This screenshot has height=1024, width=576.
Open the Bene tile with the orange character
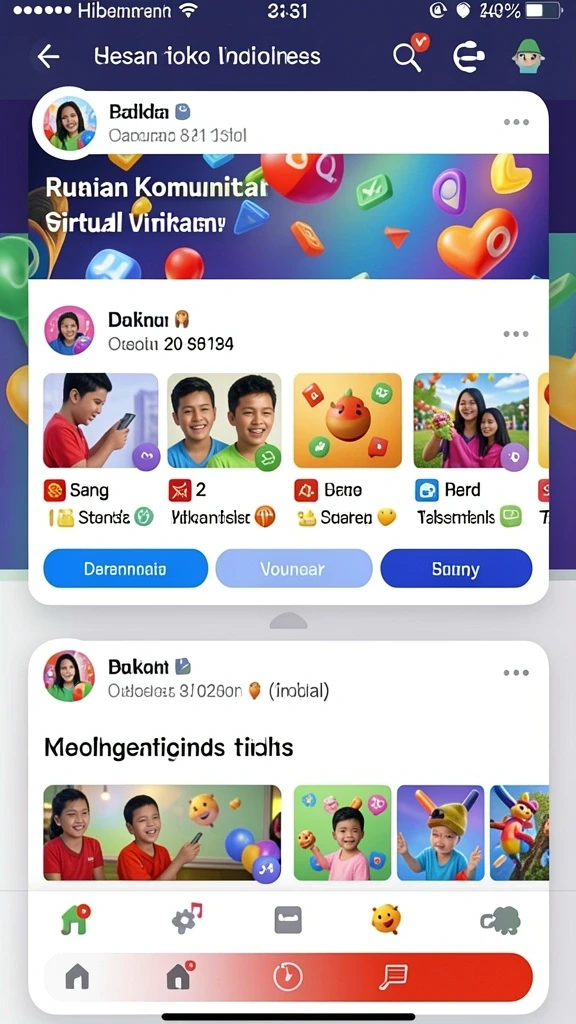(x=347, y=421)
